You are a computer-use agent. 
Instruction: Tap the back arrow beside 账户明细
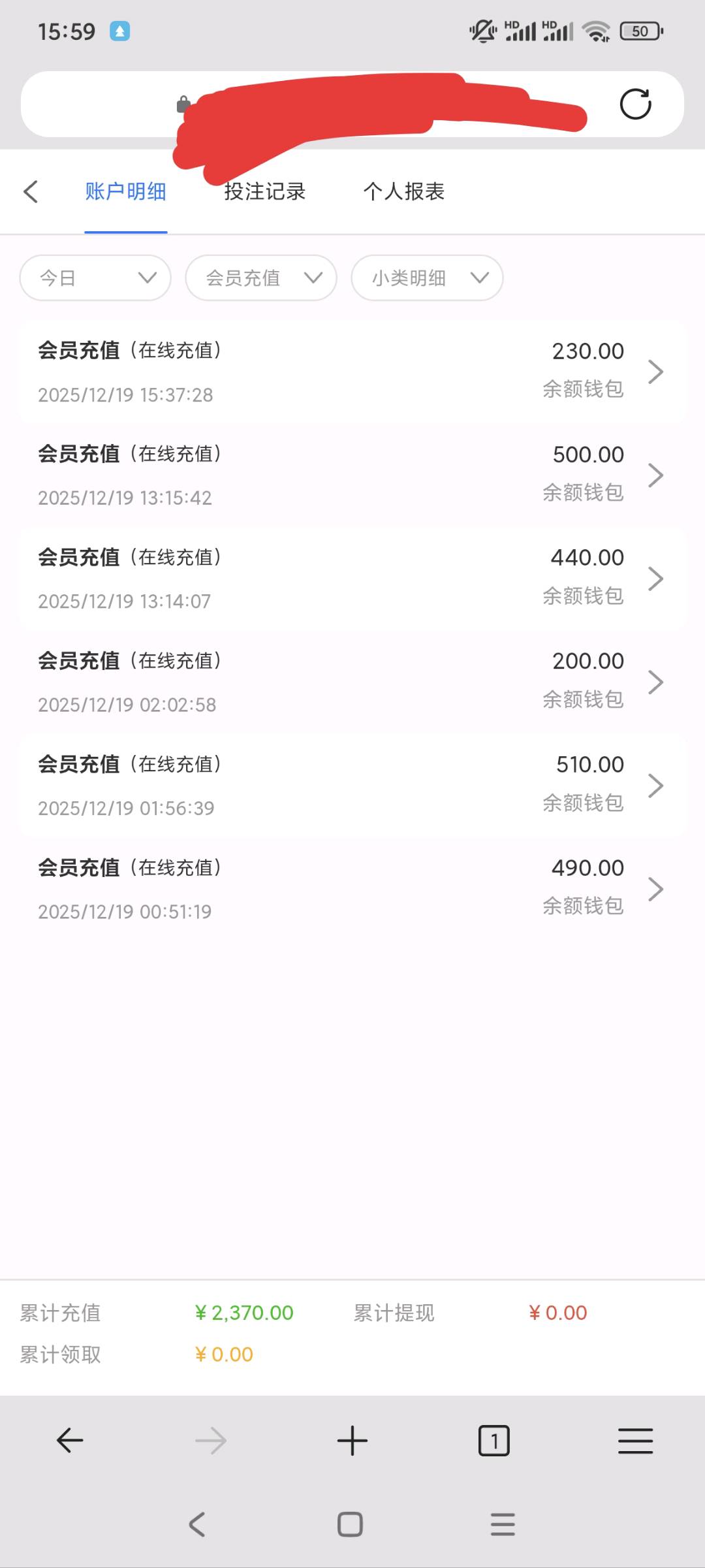(31, 191)
